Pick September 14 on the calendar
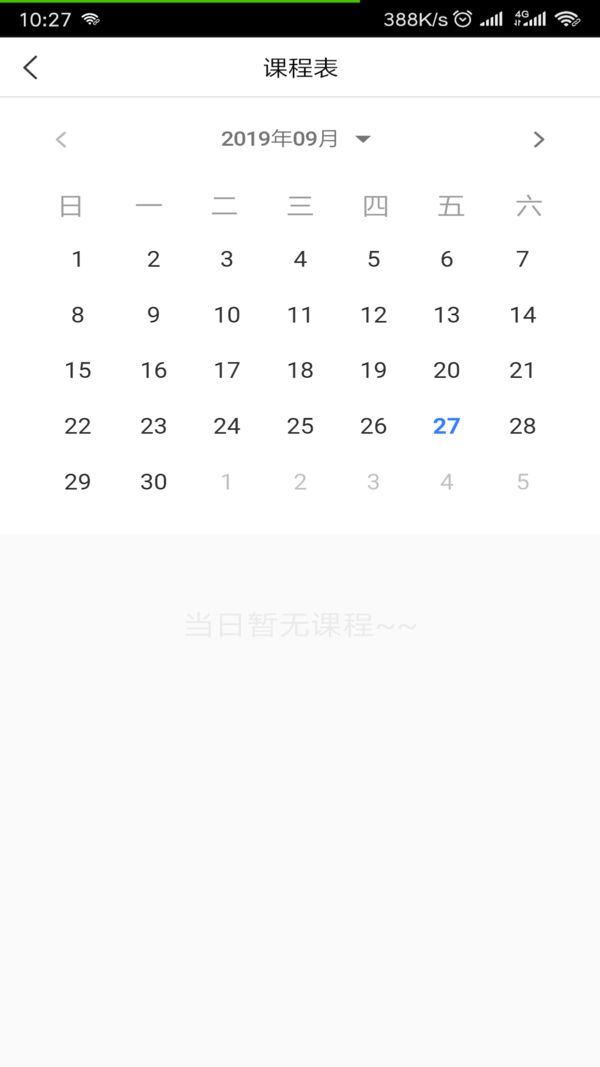The image size is (600, 1067). 522,315
